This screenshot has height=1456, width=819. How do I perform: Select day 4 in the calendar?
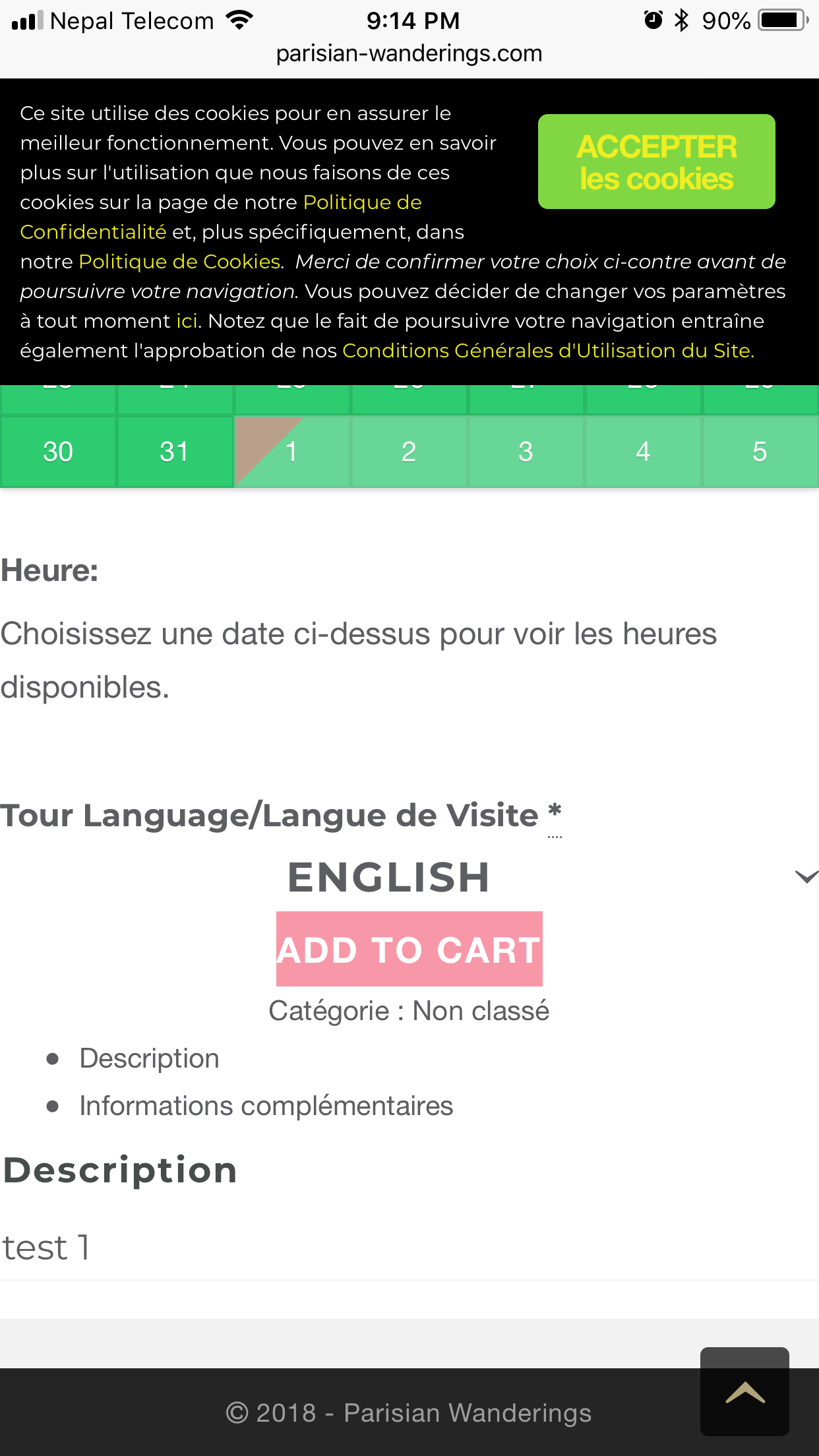tap(643, 452)
